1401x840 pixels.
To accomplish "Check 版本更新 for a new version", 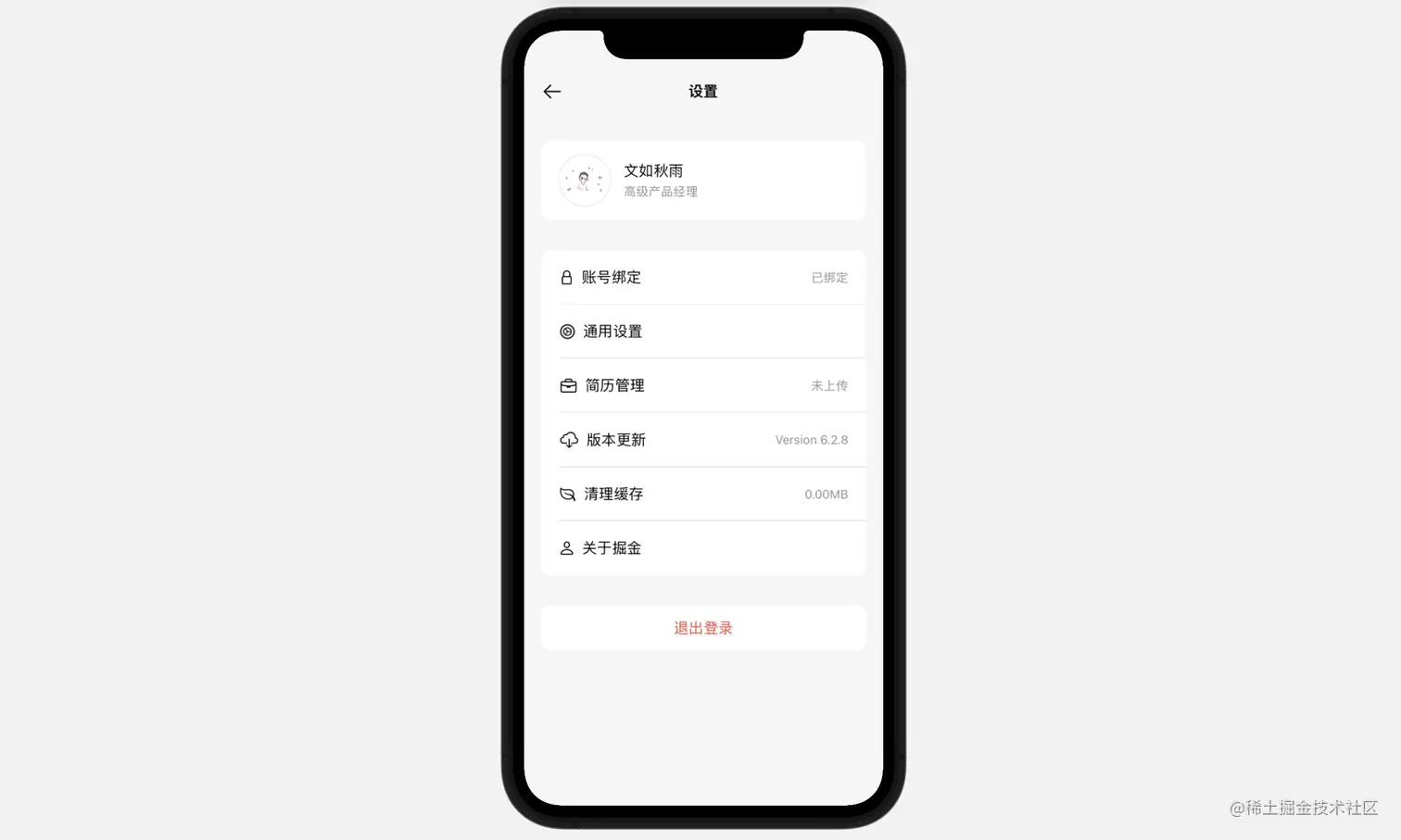I will (x=702, y=440).
